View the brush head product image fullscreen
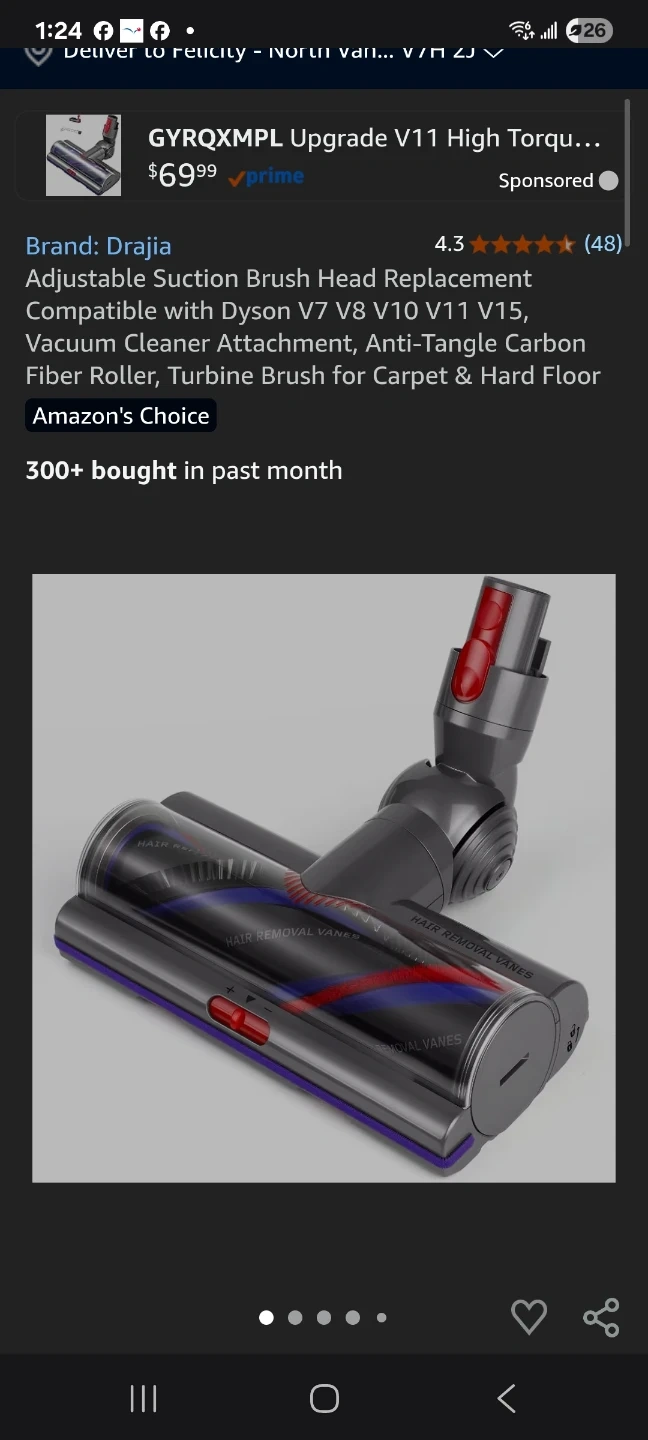The image size is (648, 1440). [323, 877]
